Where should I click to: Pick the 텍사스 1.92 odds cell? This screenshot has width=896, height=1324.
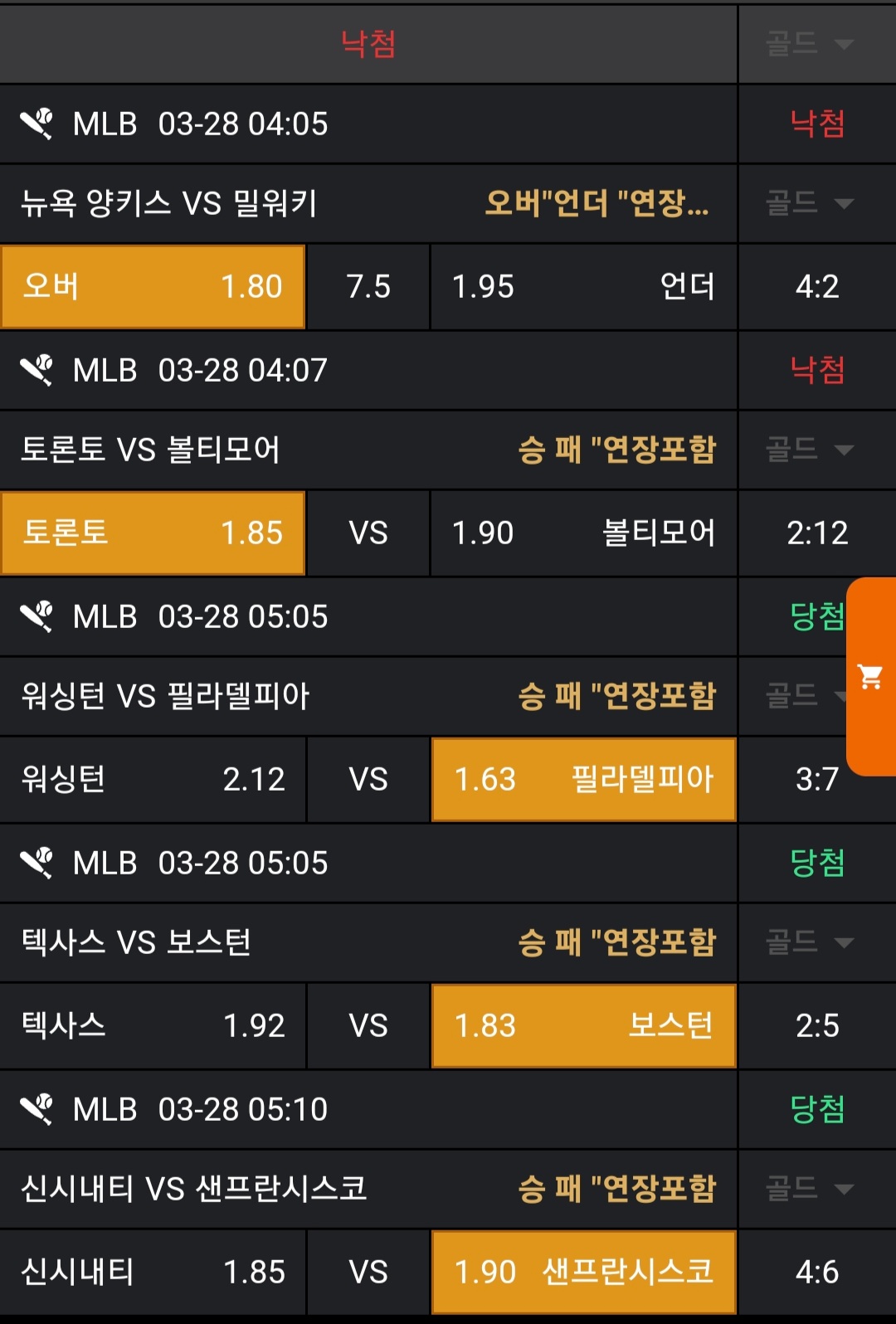point(153,1025)
